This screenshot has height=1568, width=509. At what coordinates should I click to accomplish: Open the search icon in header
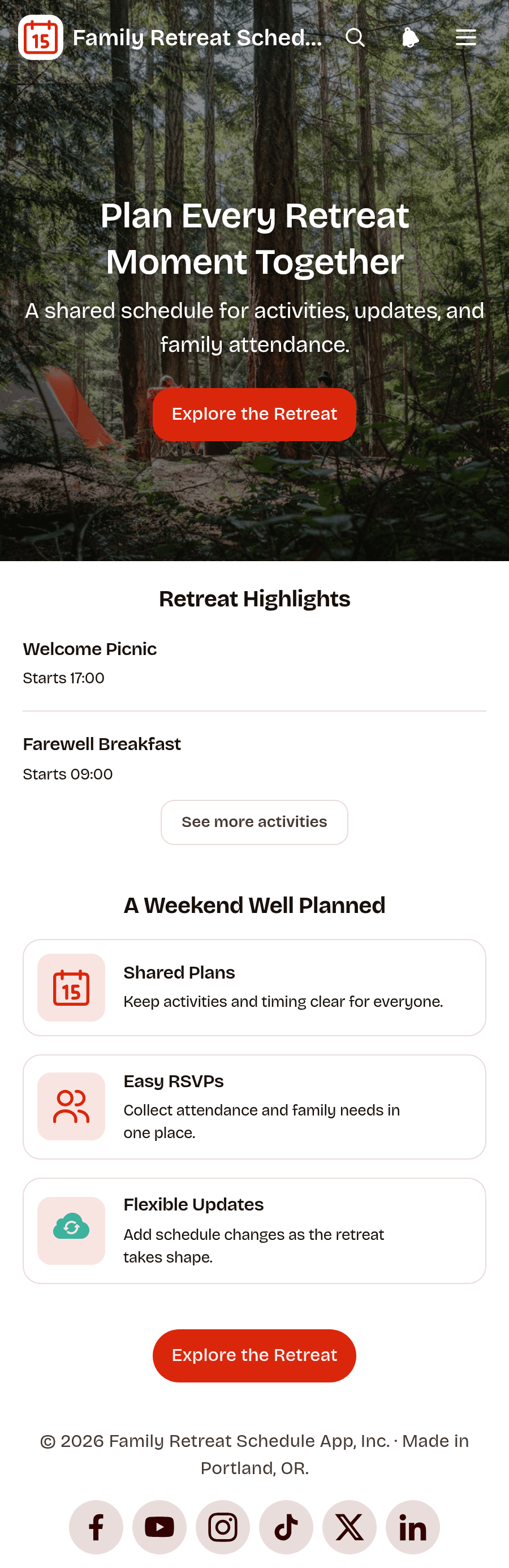click(x=355, y=38)
